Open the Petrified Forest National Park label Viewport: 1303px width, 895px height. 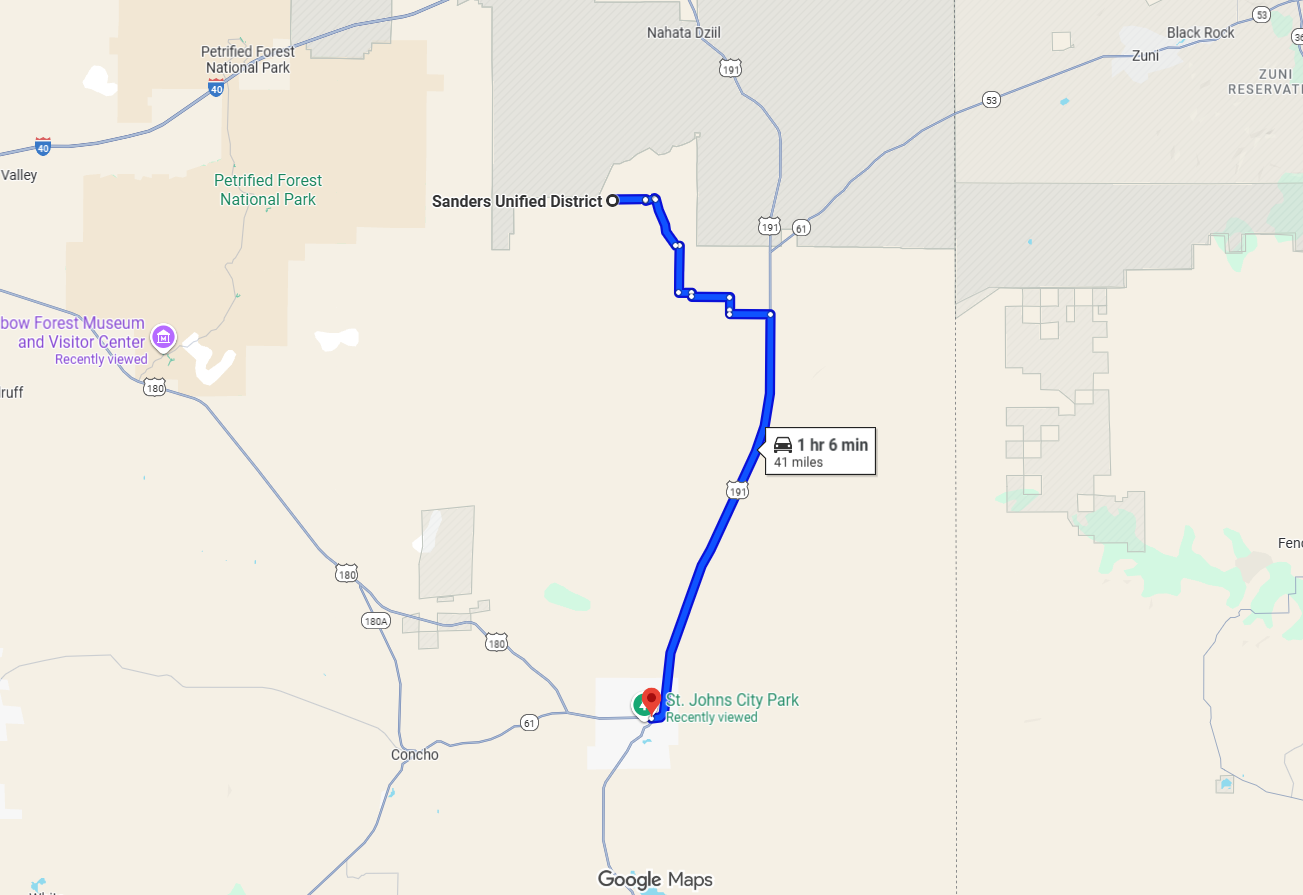pos(268,189)
